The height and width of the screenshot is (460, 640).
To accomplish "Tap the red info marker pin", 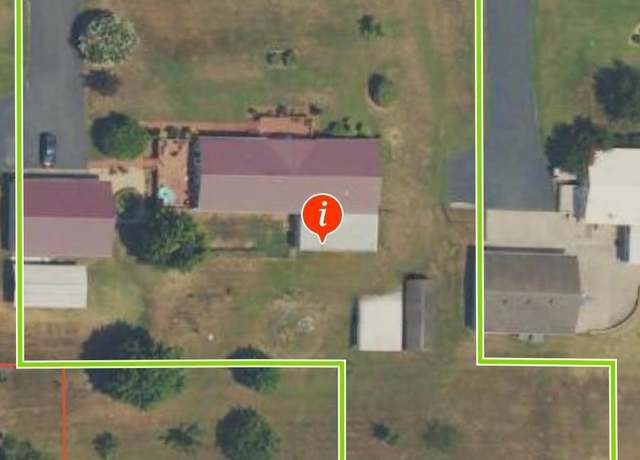I will (322, 215).
